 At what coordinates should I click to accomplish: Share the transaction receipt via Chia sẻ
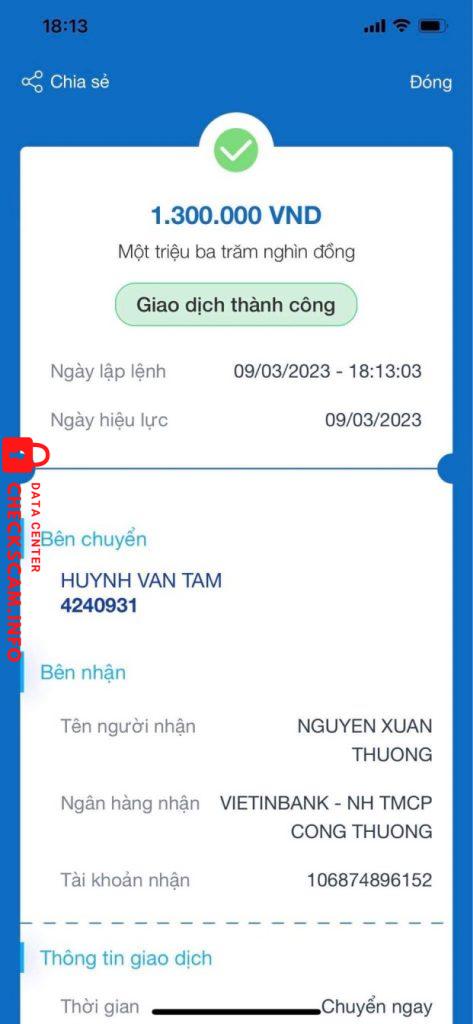pos(65,82)
